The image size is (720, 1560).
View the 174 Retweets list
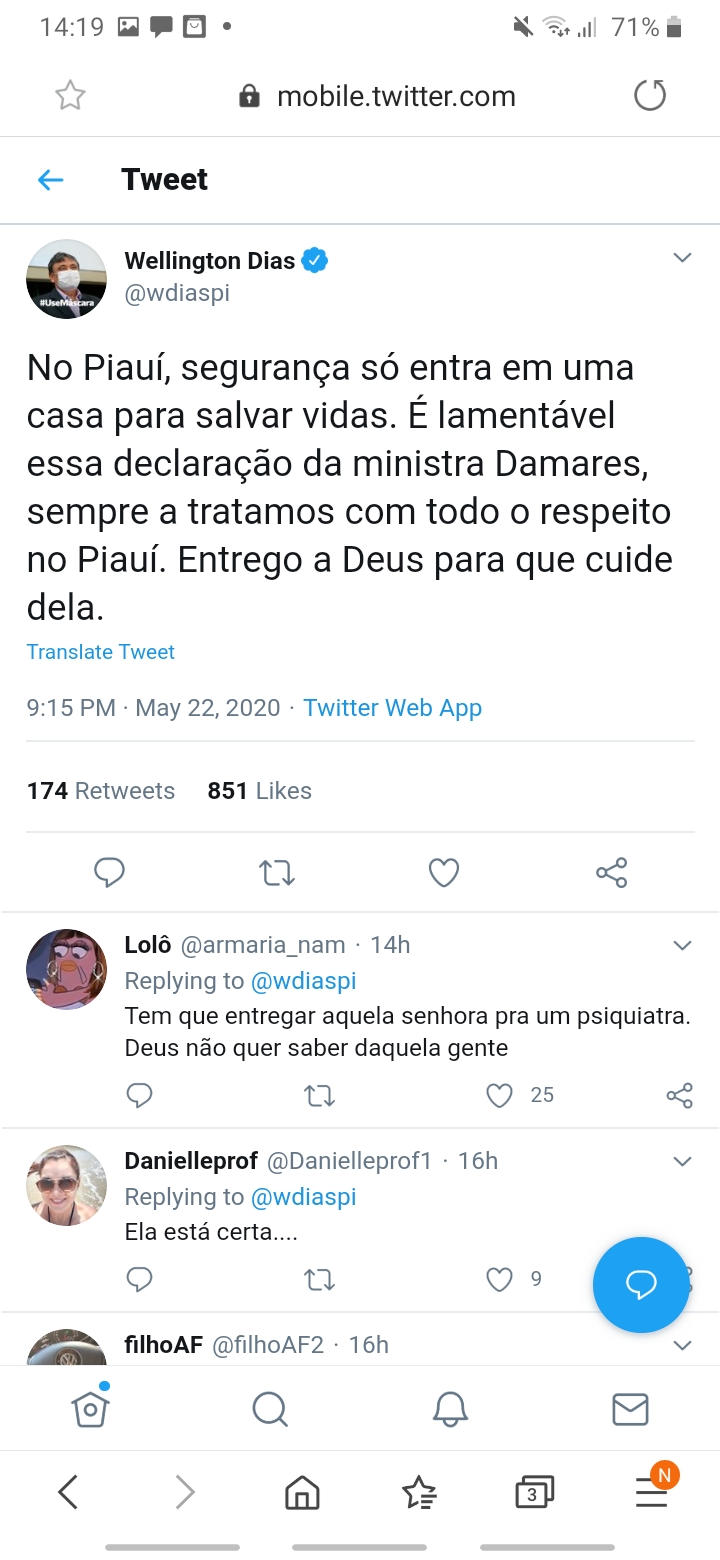[100, 790]
